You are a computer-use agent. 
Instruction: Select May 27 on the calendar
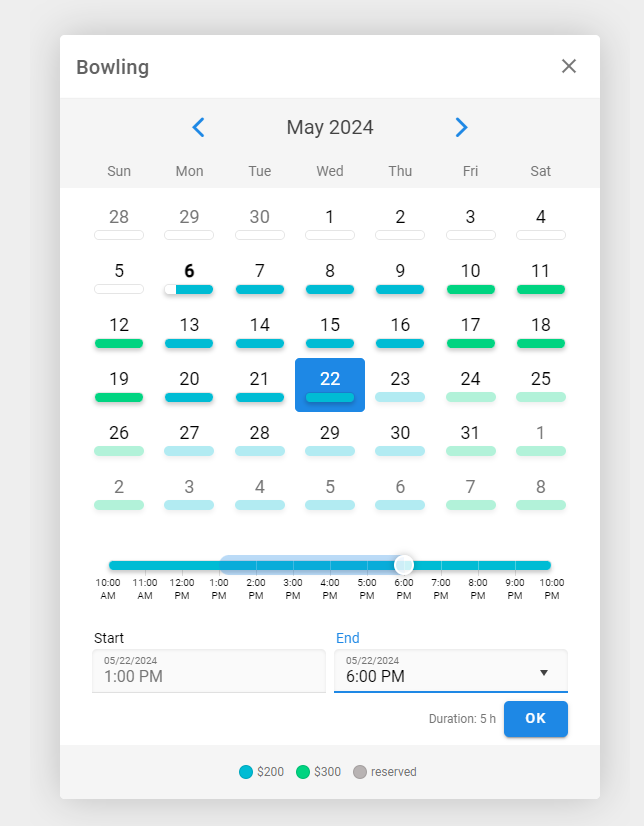click(189, 438)
